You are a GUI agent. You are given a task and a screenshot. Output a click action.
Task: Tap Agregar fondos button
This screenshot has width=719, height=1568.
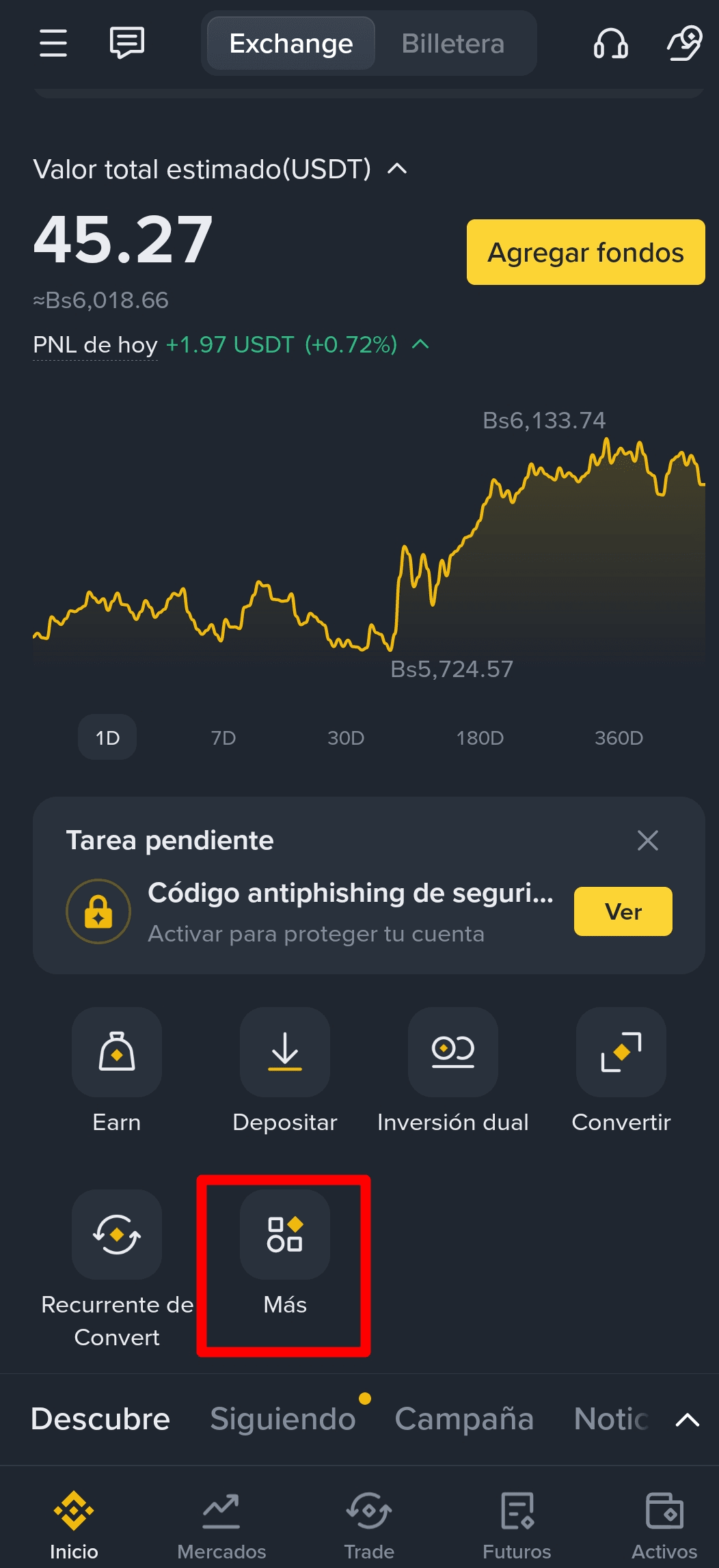[586, 252]
